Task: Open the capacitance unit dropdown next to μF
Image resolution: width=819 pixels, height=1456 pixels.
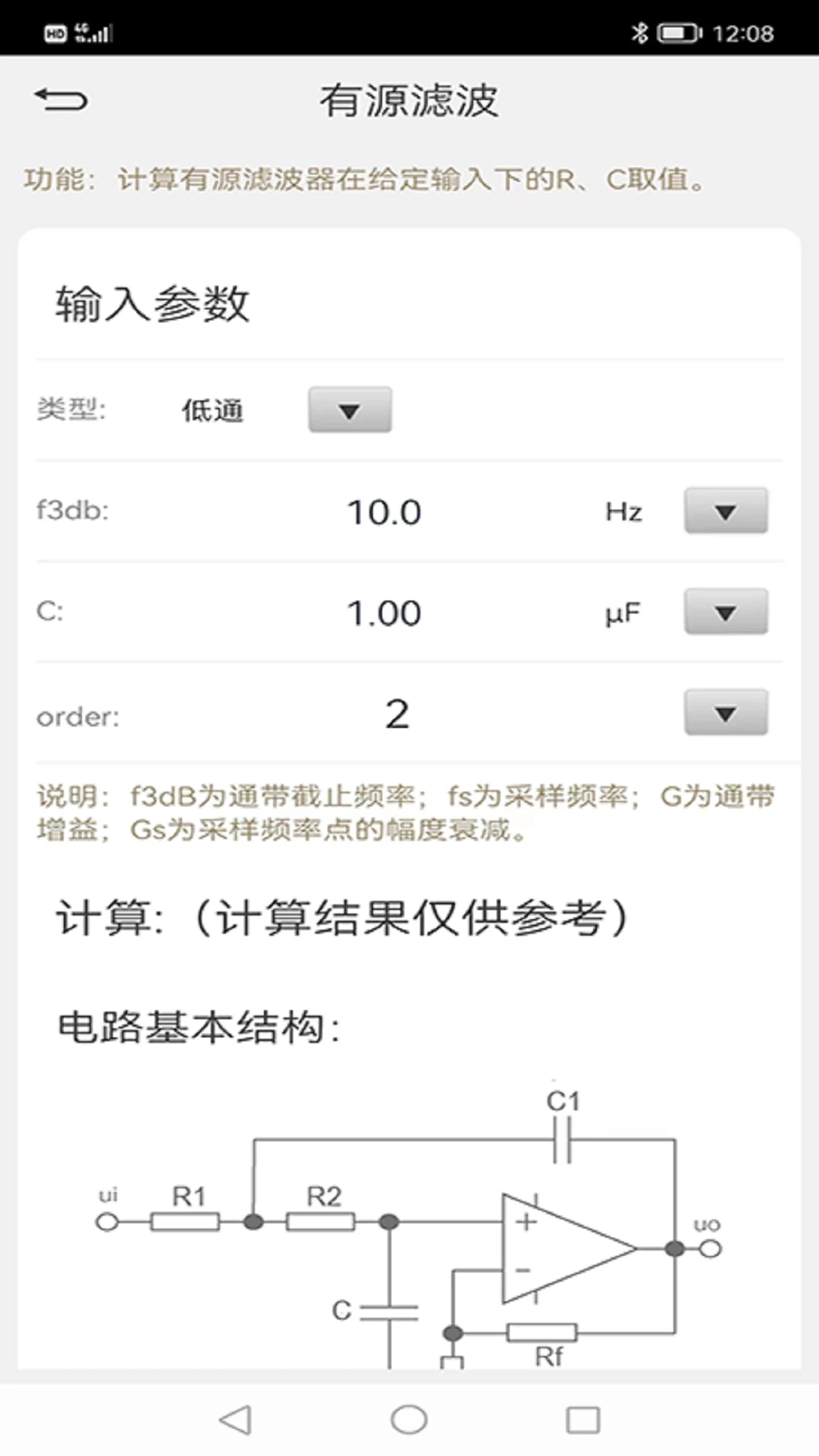Action: click(726, 613)
